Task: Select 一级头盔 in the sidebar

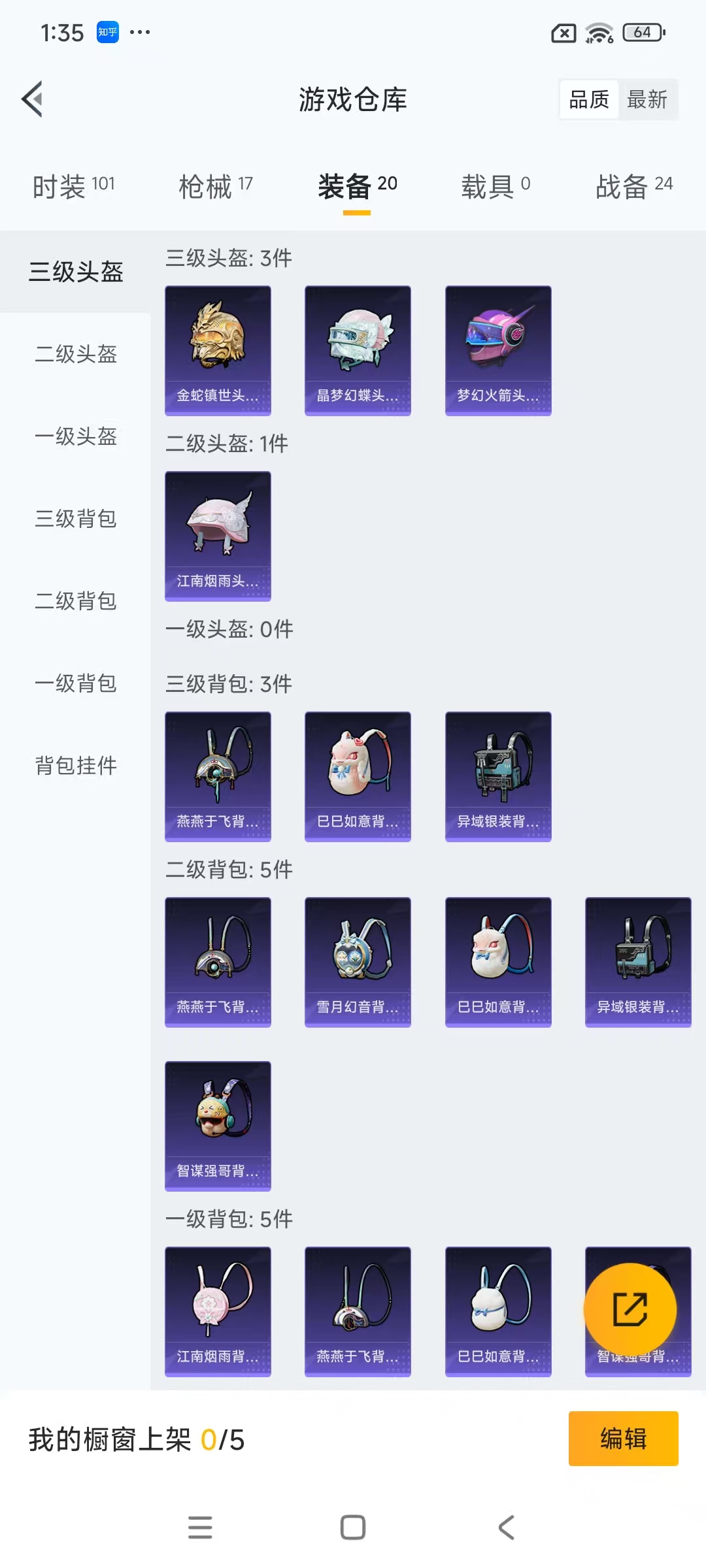Action: pos(76,436)
